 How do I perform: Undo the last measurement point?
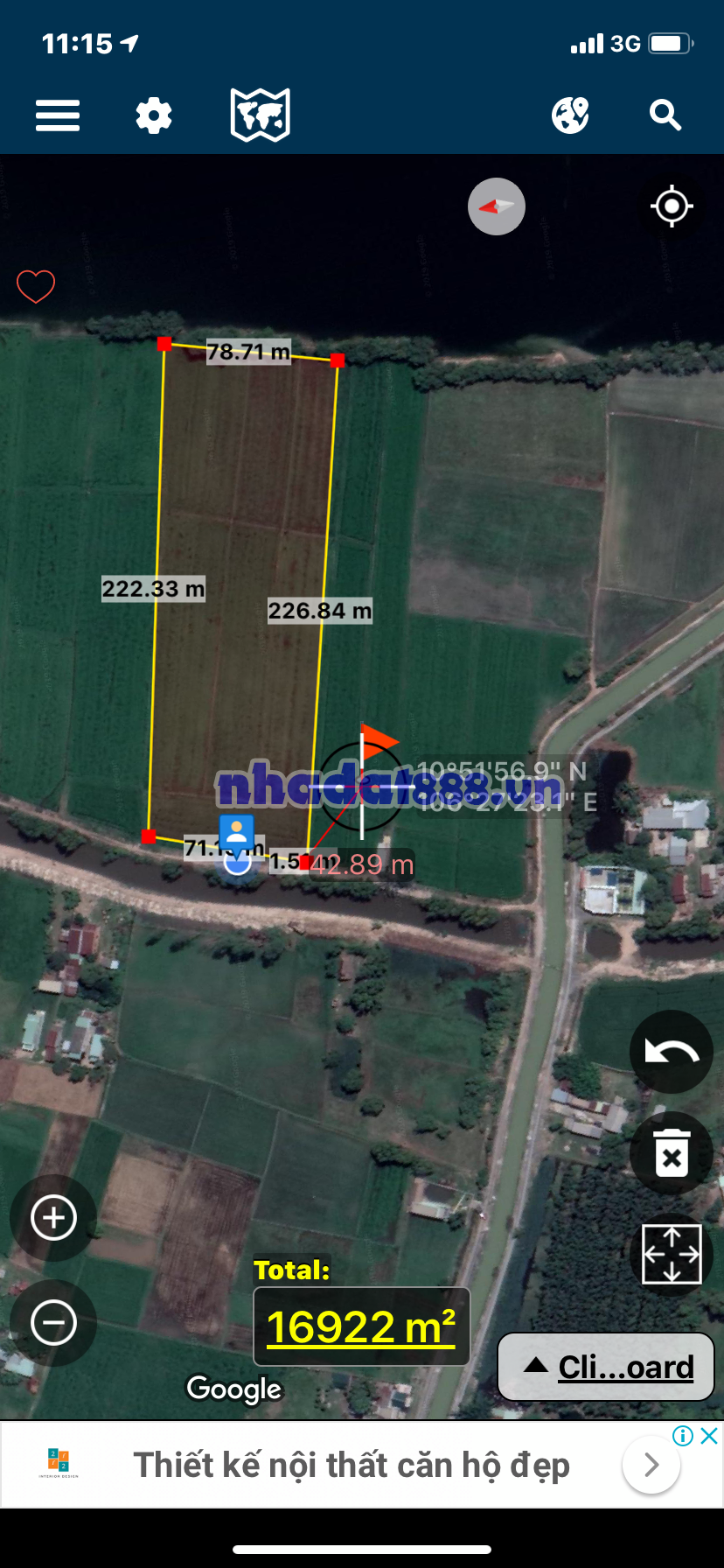coord(672,1051)
